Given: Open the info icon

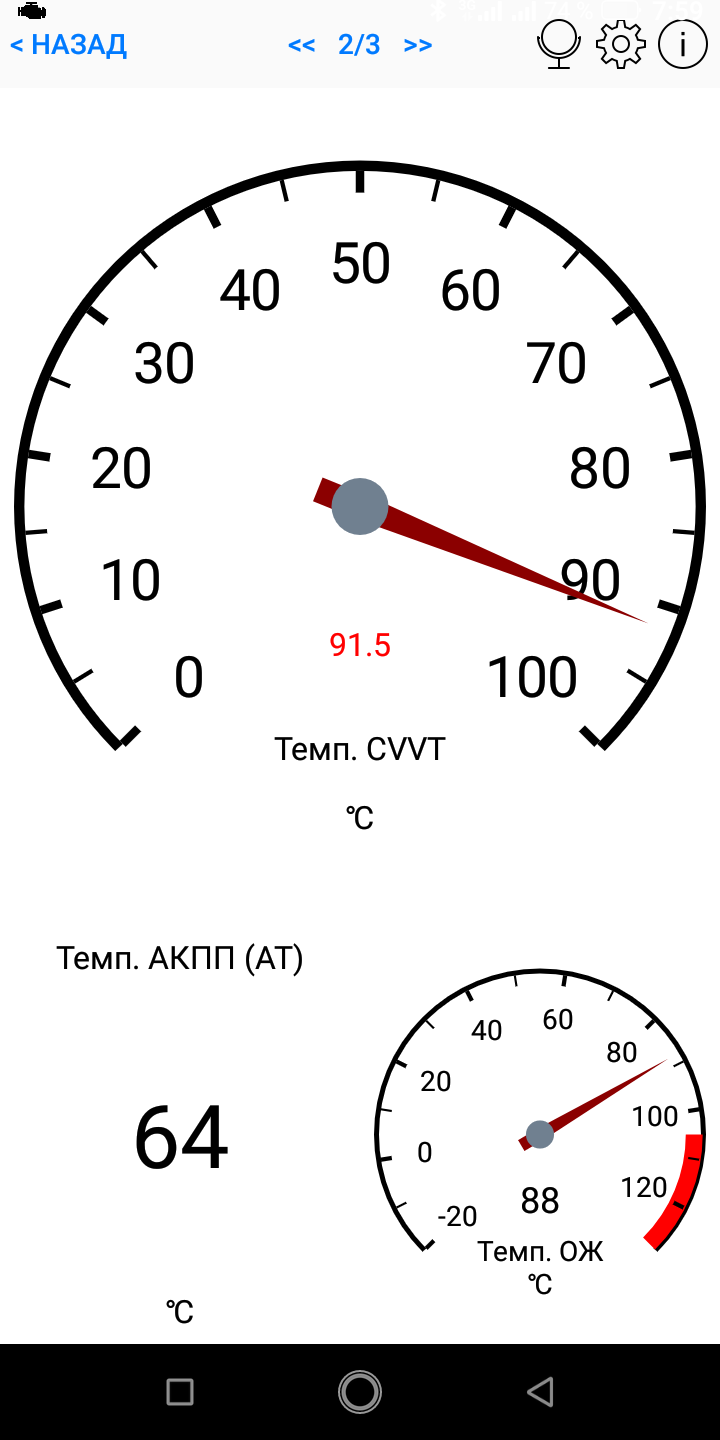Looking at the screenshot, I should [683, 45].
